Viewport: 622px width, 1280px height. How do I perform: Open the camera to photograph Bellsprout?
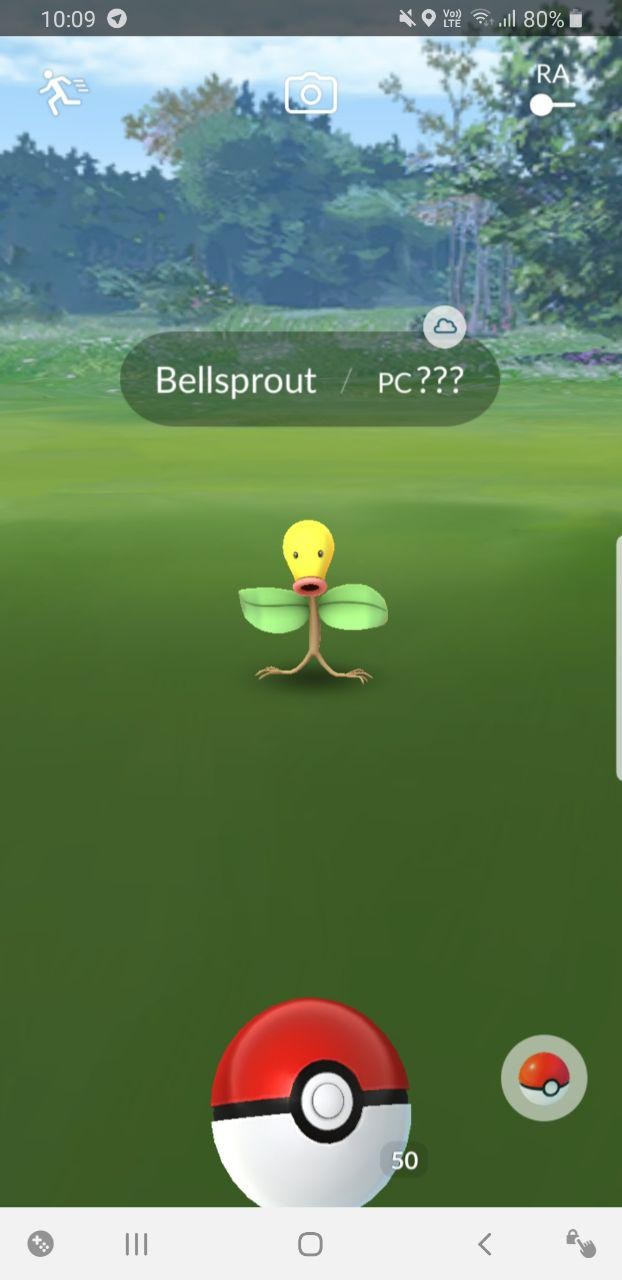tap(311, 95)
